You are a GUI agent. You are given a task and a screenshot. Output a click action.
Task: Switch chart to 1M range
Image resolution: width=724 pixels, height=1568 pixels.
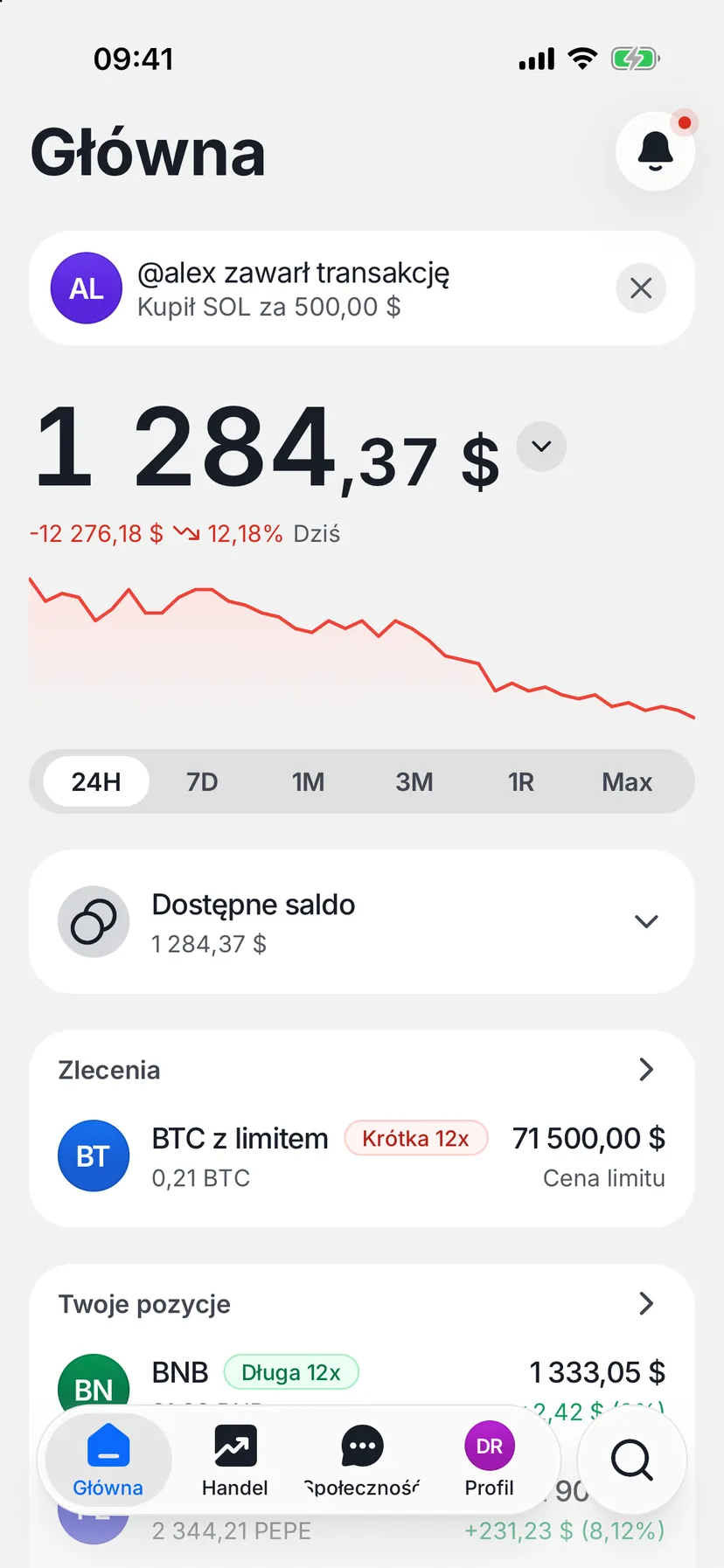click(308, 781)
